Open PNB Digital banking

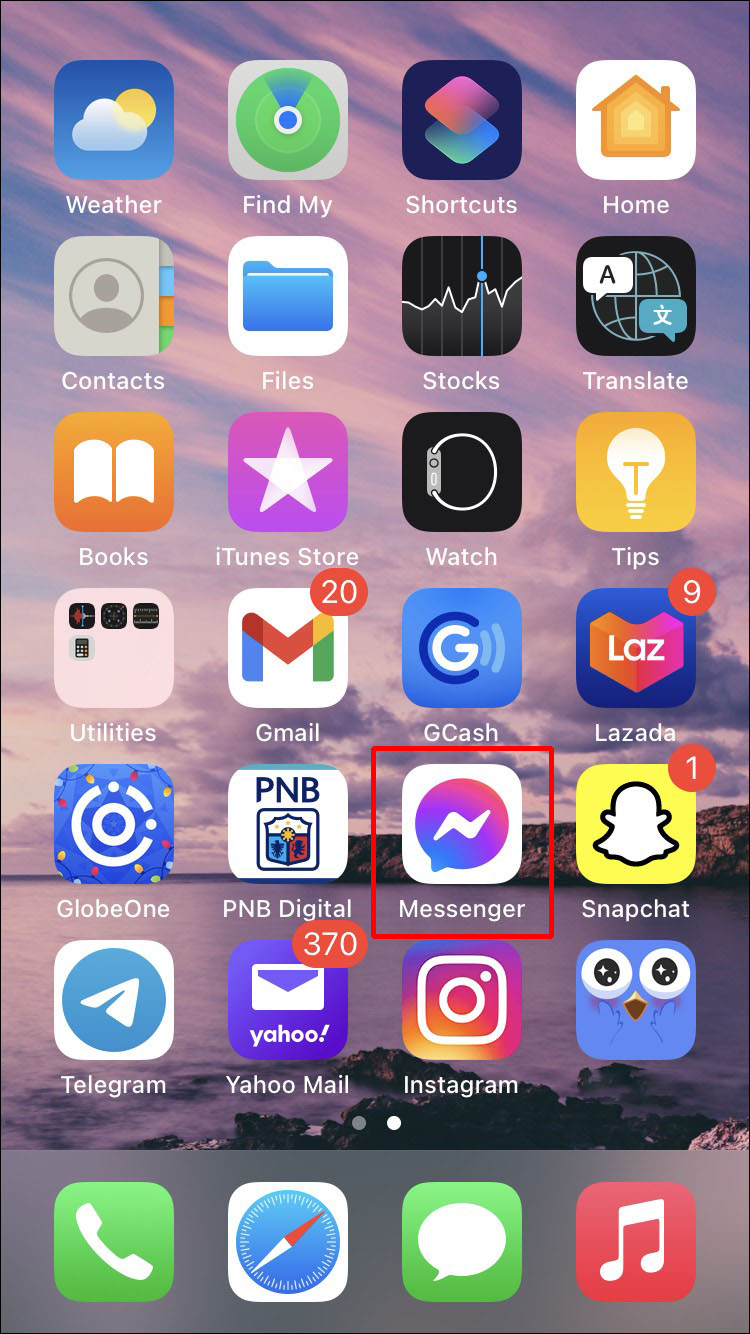click(x=287, y=824)
